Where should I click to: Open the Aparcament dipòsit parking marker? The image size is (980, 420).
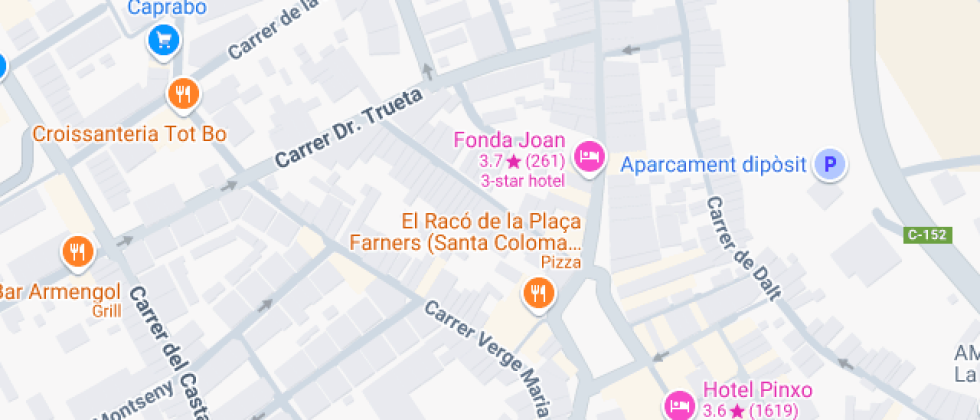(x=828, y=165)
